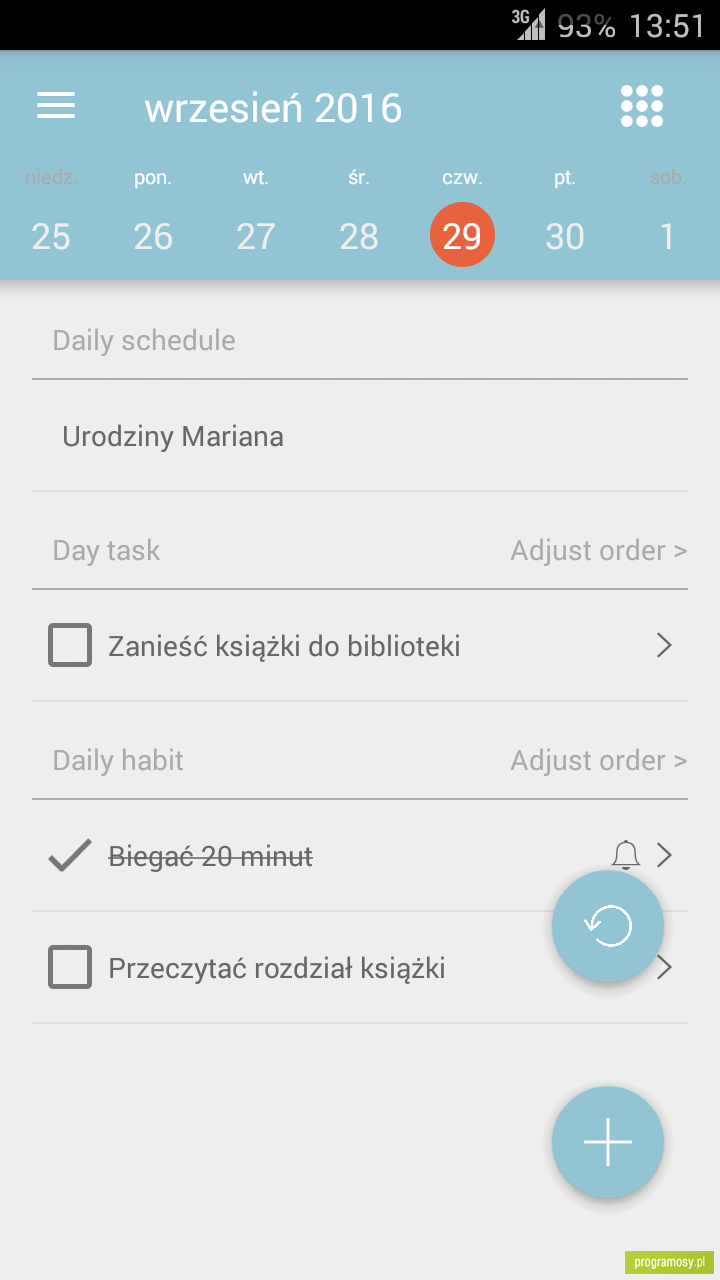
Task: Open details chevron for Biegać 20 minut
Action: pyautogui.click(x=664, y=855)
